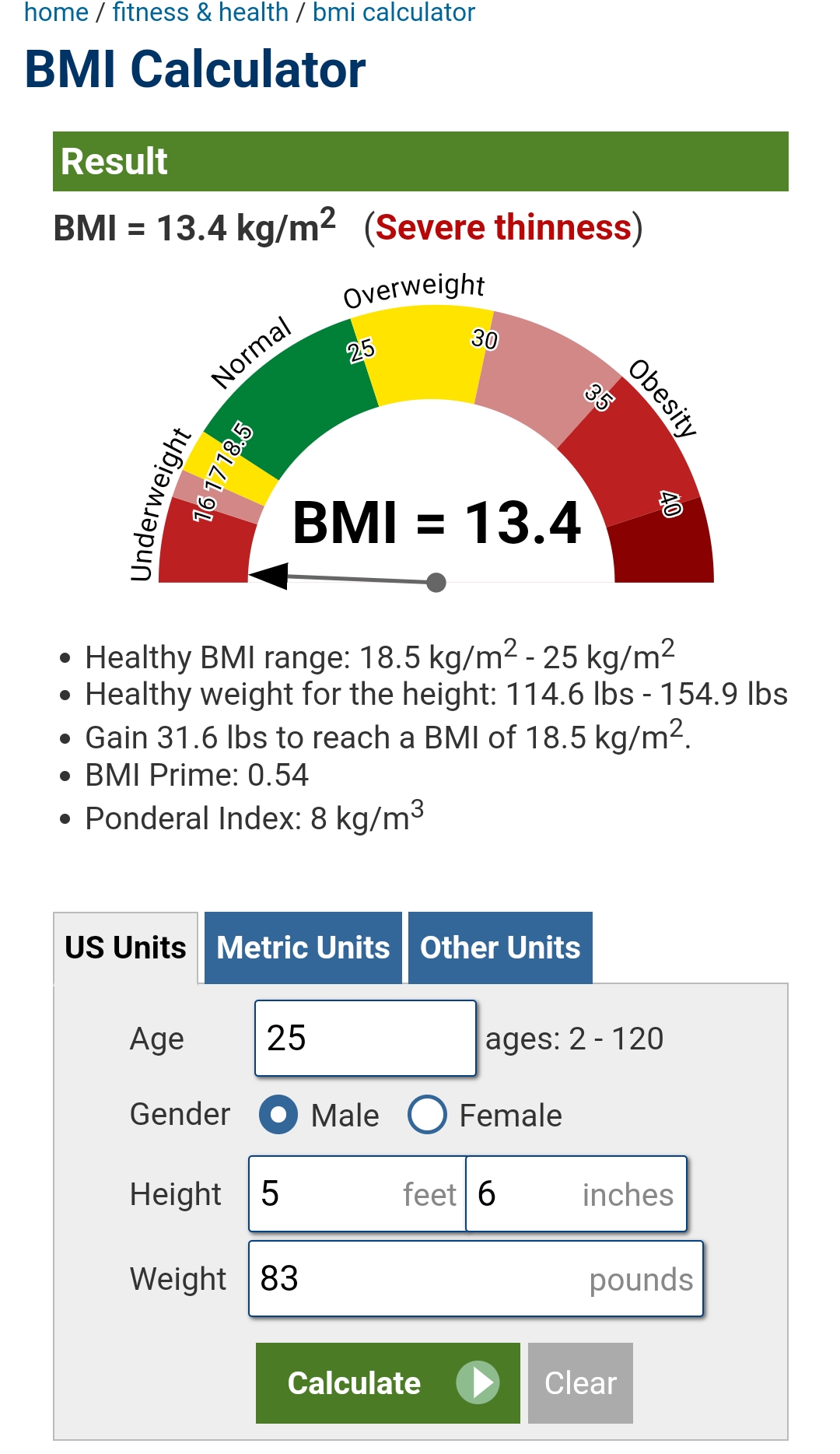Open the fitness & health breadcrumb link
Image resolution: width=840 pixels, height=1454 pixels.
point(200,12)
